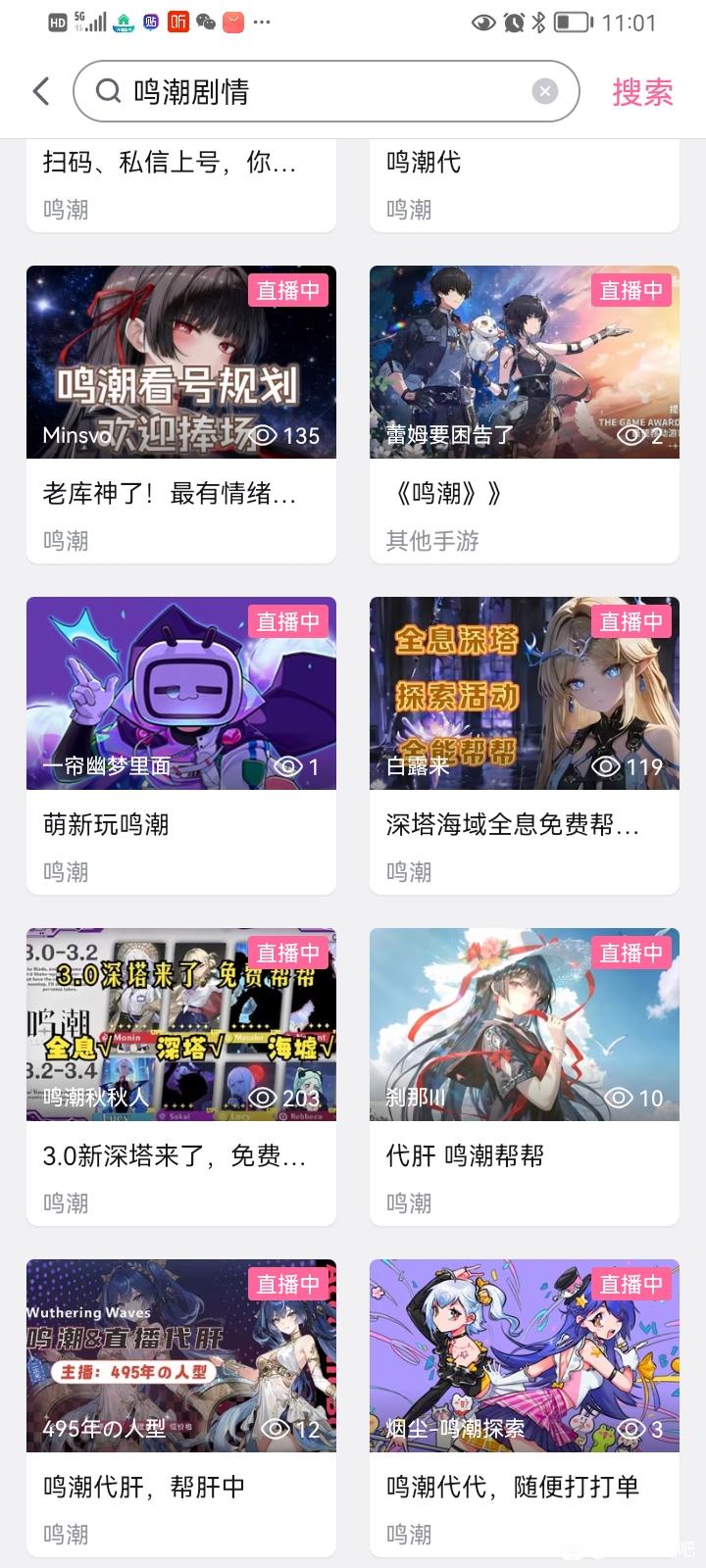Watch 刹那III's 代肝 鸣潮帮帮 stream
Screen dimensions: 706x1568
(525, 1025)
